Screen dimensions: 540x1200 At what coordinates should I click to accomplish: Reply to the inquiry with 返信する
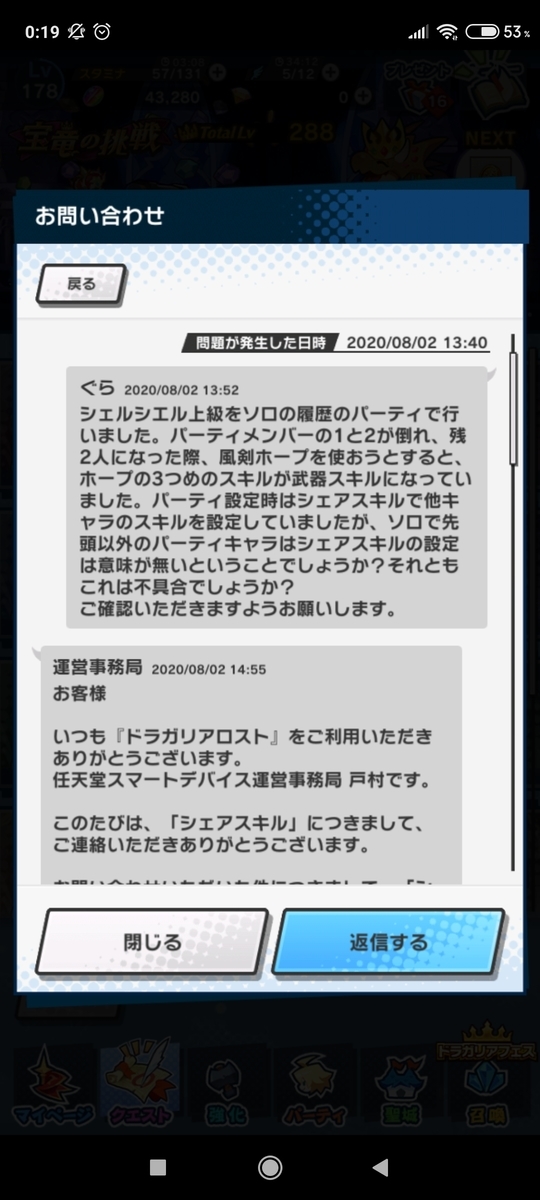[388, 941]
